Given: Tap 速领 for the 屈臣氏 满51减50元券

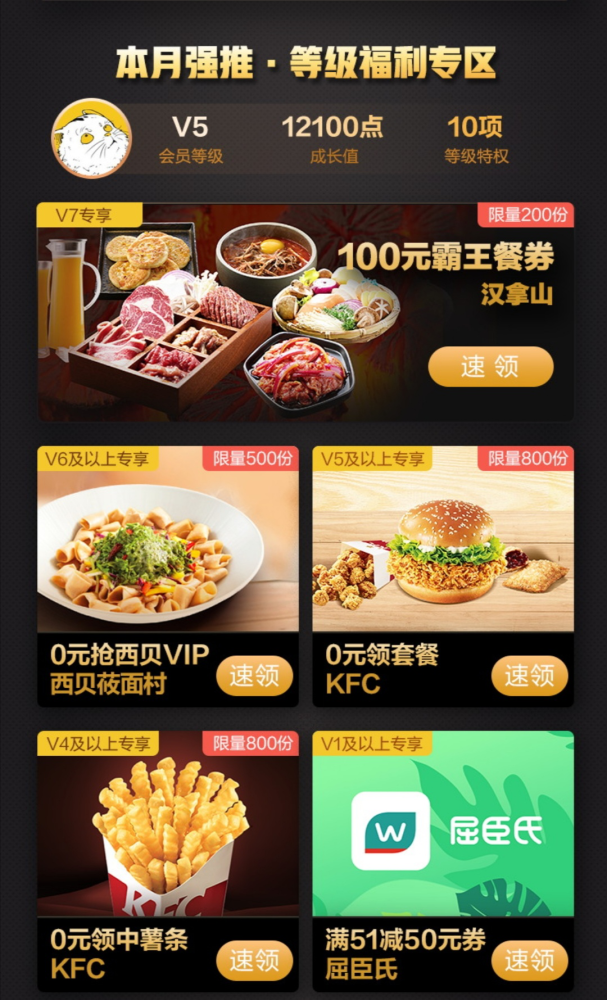Looking at the screenshot, I should point(529,961).
